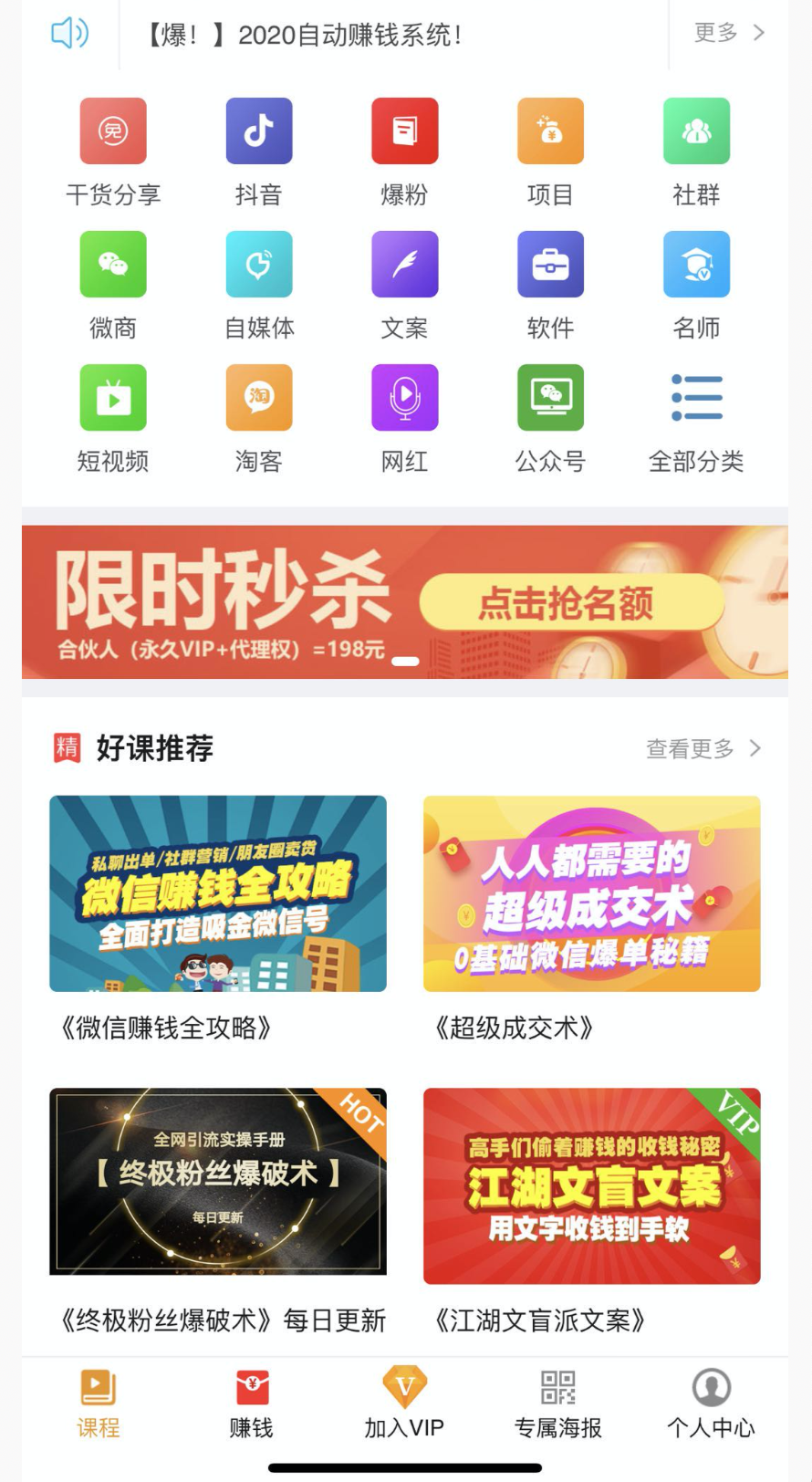Open the 《江湖文盲派文案》 course
The height and width of the screenshot is (1482, 812).
(591, 1185)
